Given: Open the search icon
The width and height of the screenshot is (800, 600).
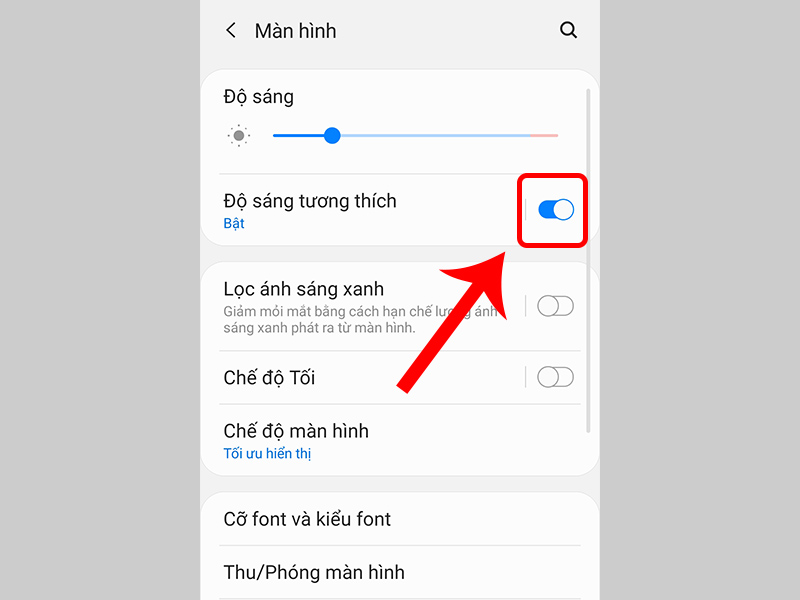Looking at the screenshot, I should [568, 31].
